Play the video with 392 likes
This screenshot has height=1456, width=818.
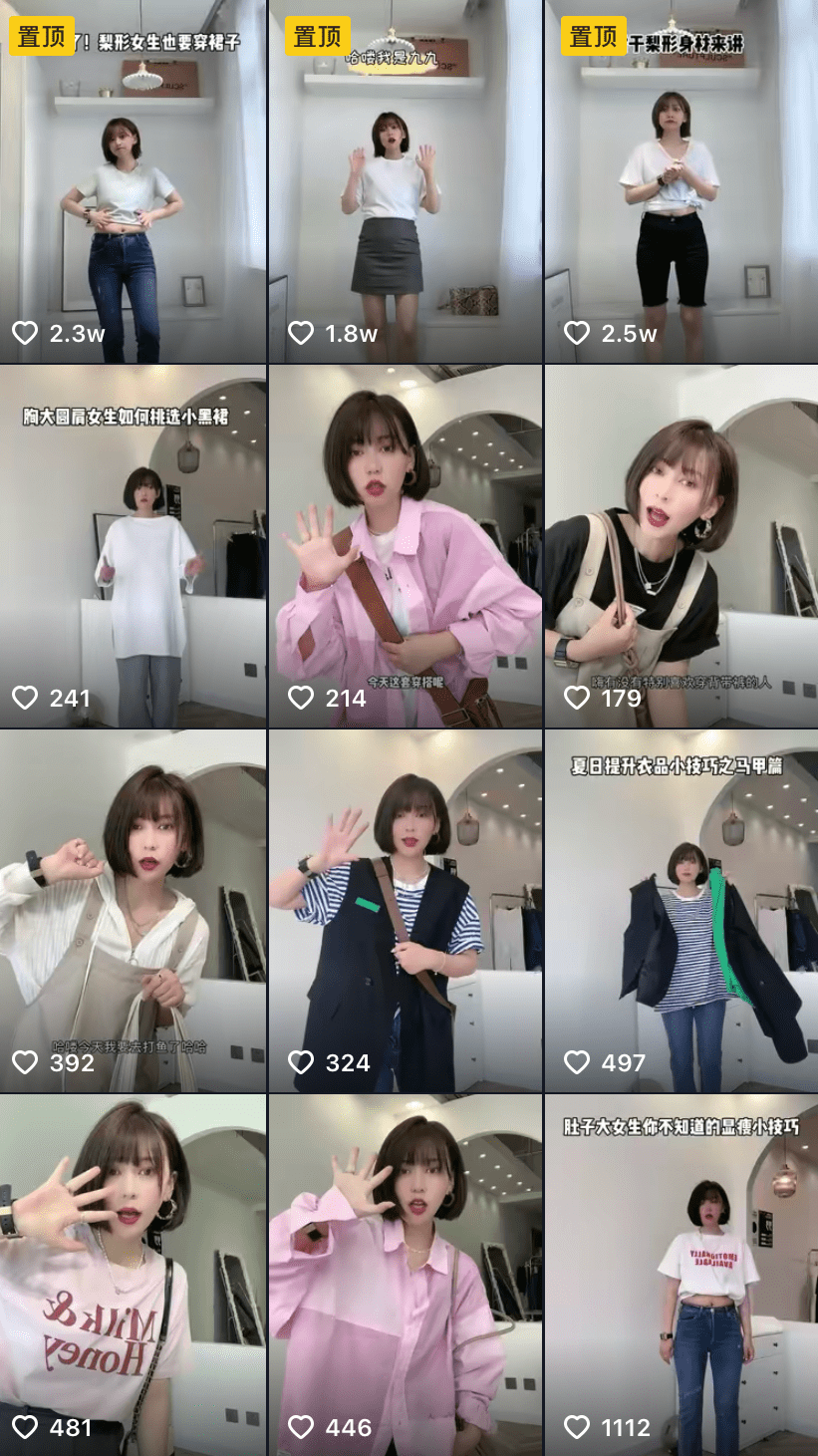pyautogui.click(x=133, y=910)
